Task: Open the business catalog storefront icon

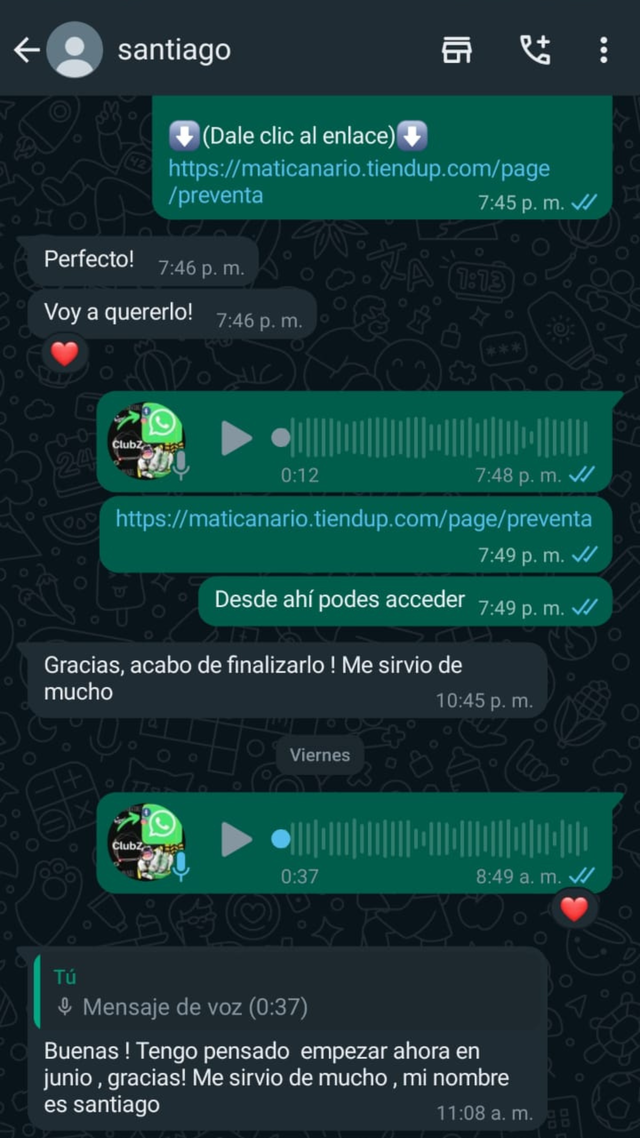Action: click(x=457, y=50)
